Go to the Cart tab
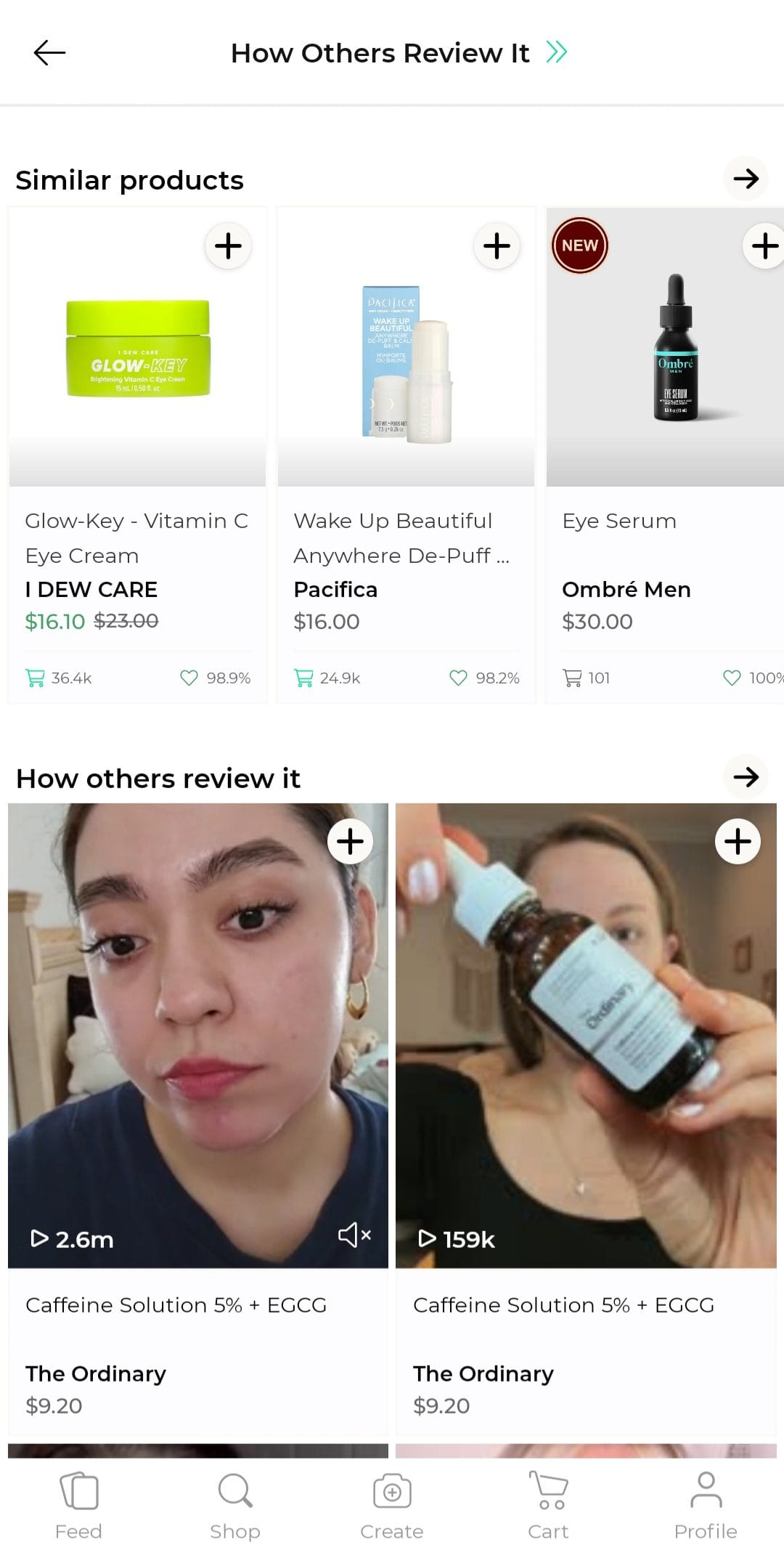This screenshot has height=1550, width=784. 548,1505
